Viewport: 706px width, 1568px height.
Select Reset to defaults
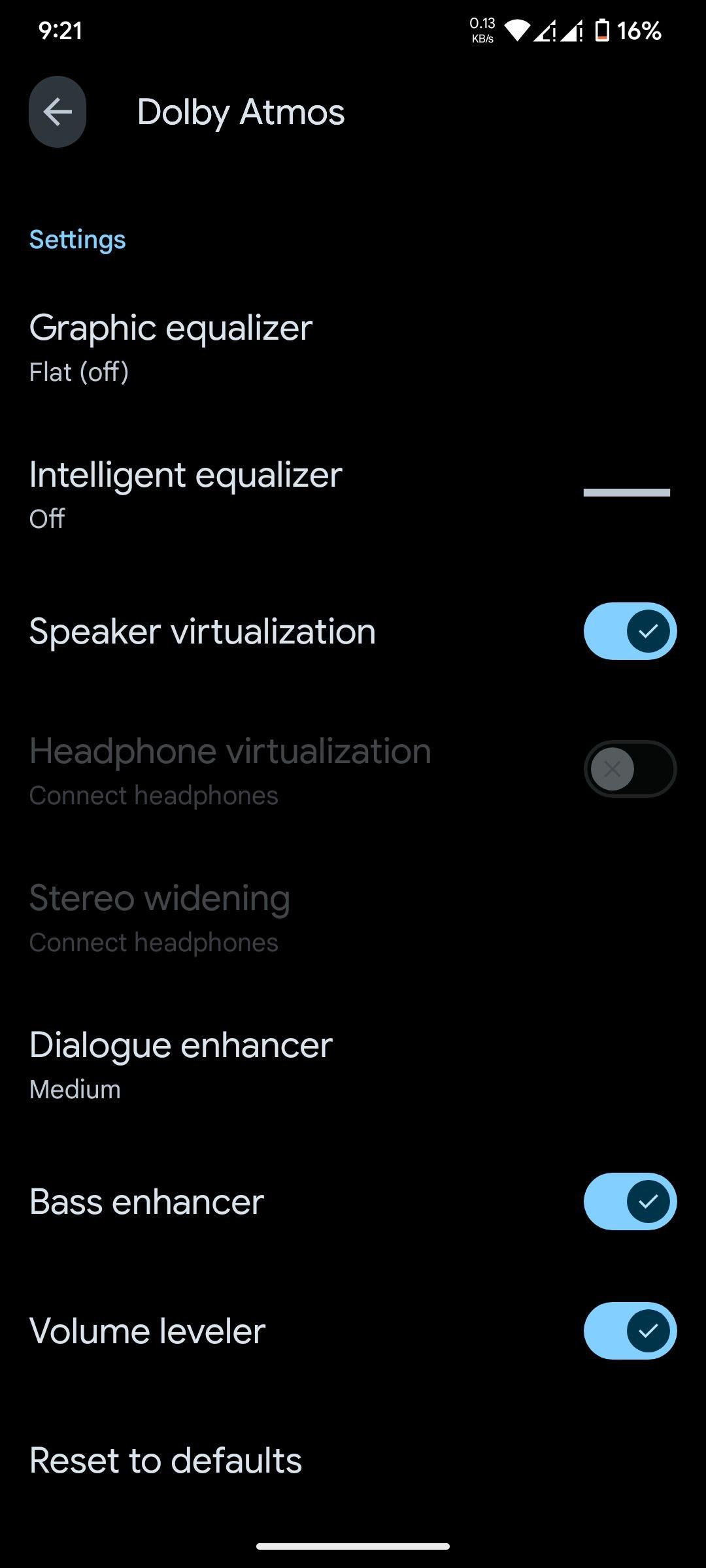[x=353, y=1460]
